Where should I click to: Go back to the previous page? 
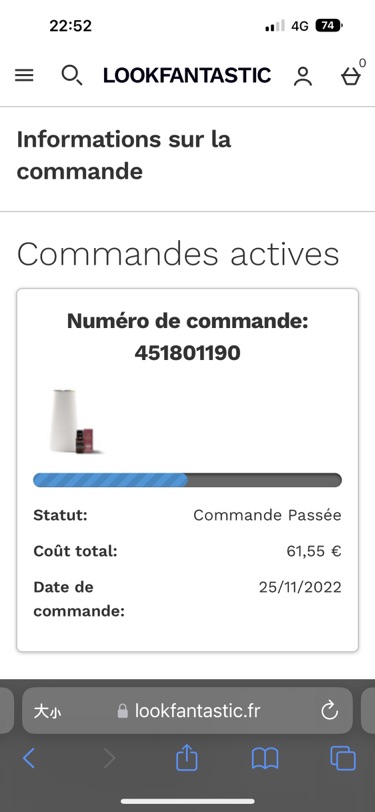28,759
